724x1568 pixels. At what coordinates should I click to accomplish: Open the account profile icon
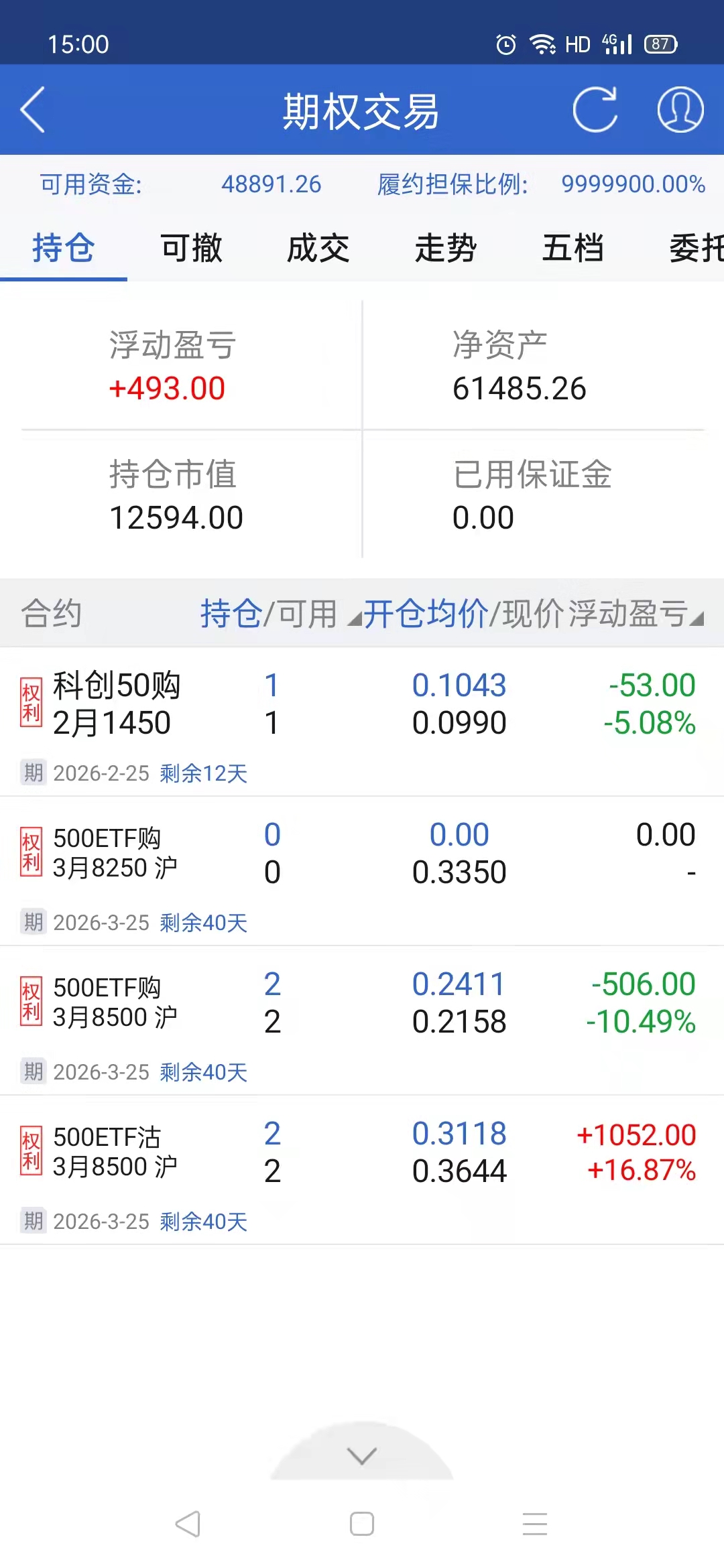pyautogui.click(x=680, y=110)
